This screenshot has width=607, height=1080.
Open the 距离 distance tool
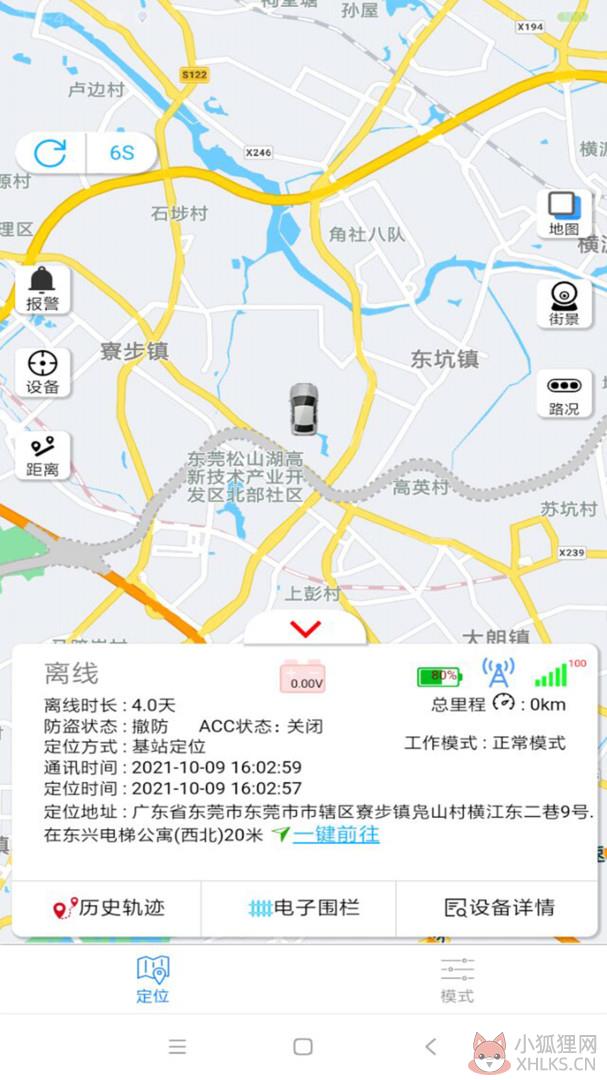(x=43, y=455)
